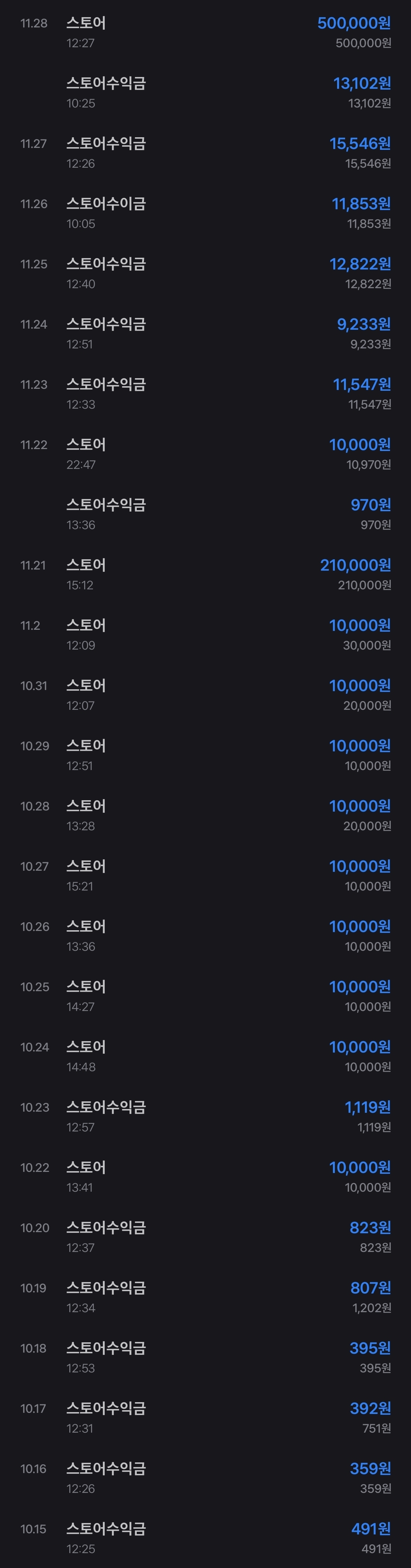411x1568 pixels.
Task: Open the 491원 스토어수익금 entry from 10.15
Action: click(206, 1538)
